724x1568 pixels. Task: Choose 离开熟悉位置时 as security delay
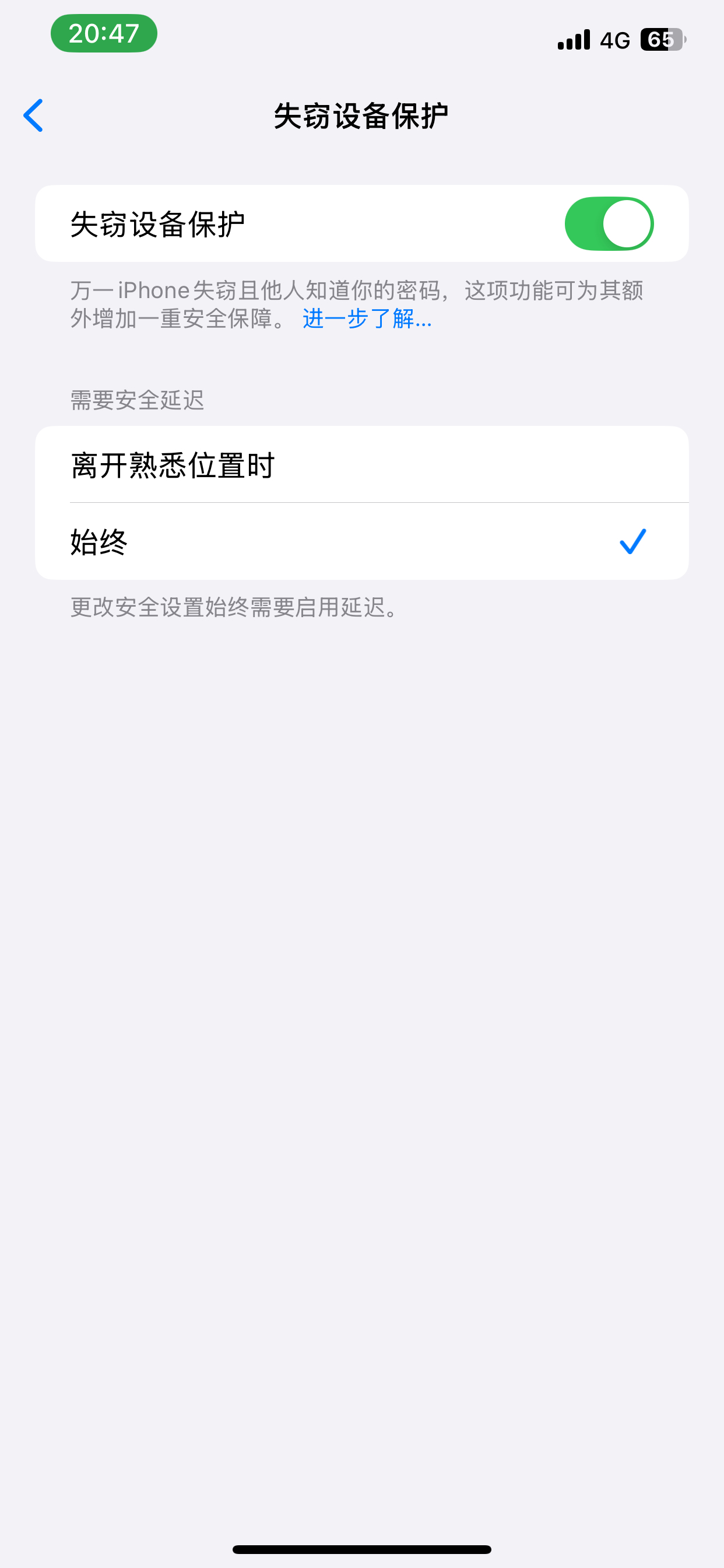pos(361,464)
